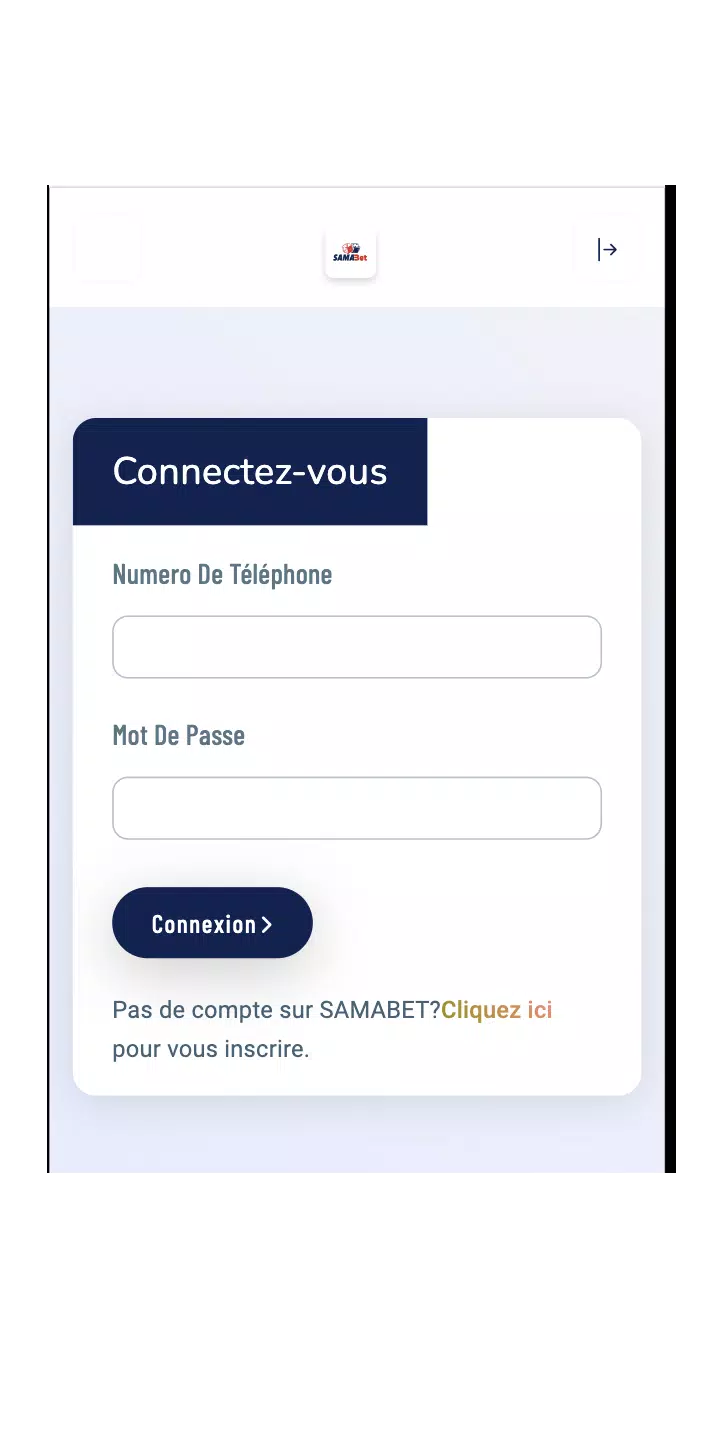
Task: Tap the login arrow icon in header
Action: click(607, 250)
